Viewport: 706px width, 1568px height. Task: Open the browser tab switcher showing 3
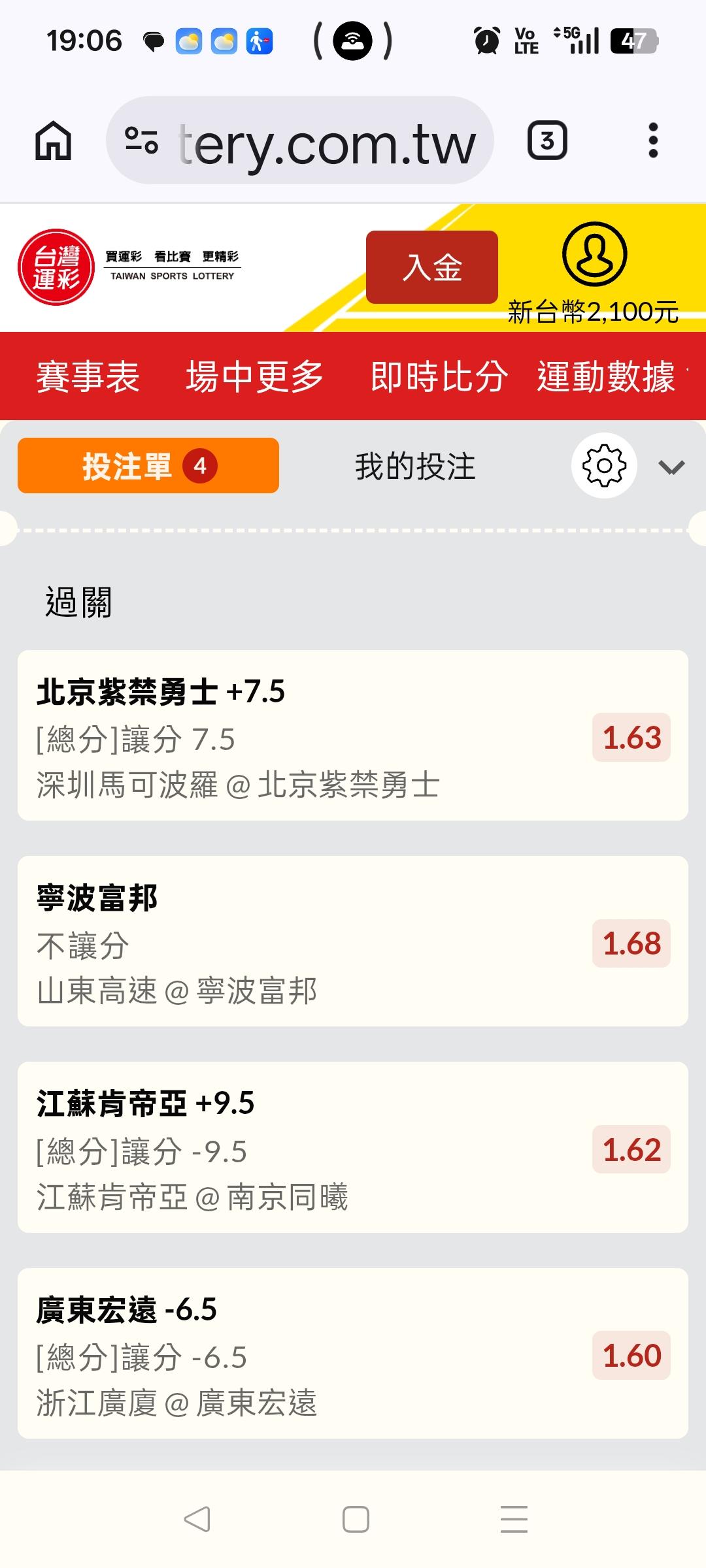(547, 140)
